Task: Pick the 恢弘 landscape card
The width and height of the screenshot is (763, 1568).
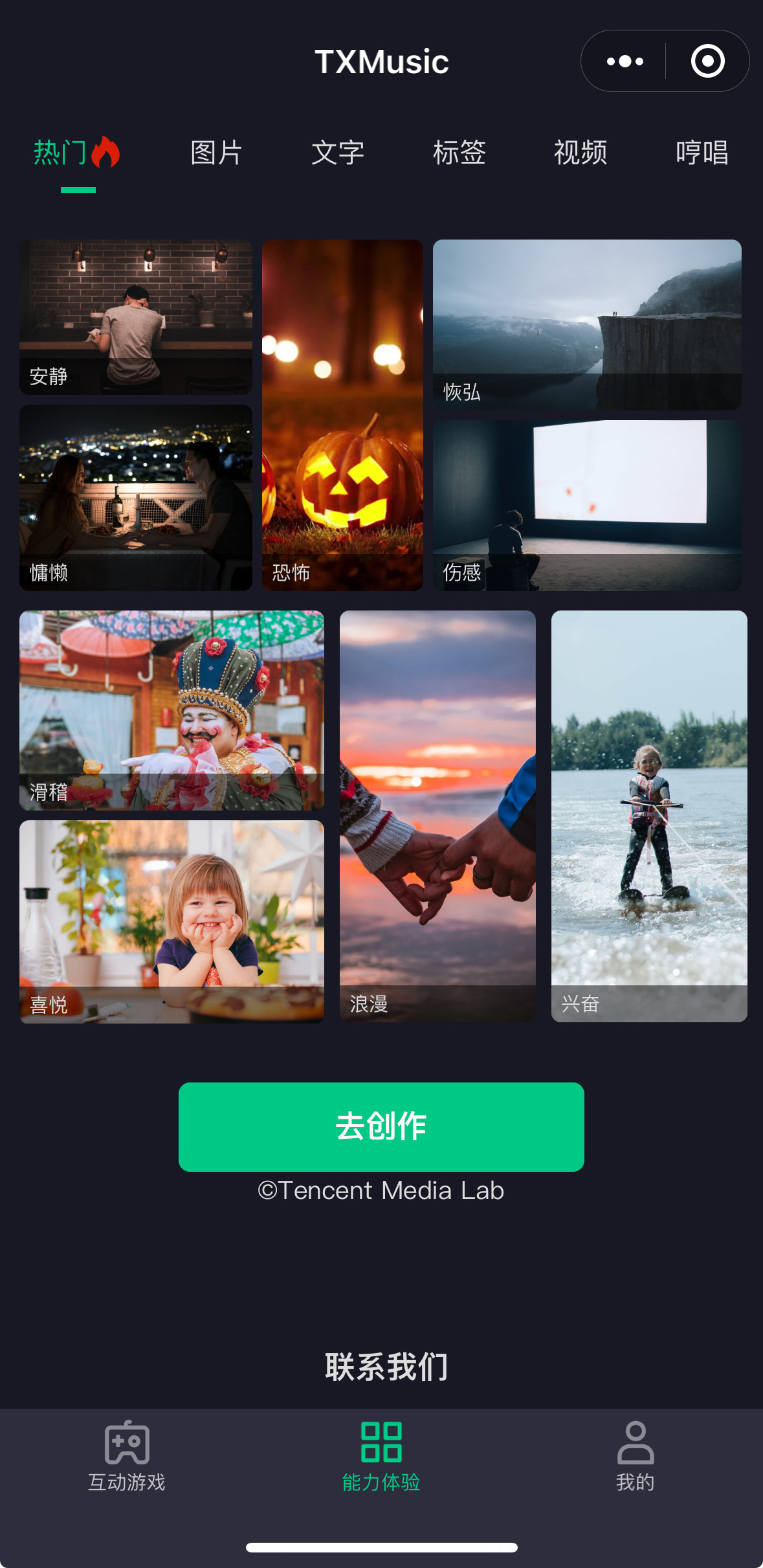Action: point(587,325)
